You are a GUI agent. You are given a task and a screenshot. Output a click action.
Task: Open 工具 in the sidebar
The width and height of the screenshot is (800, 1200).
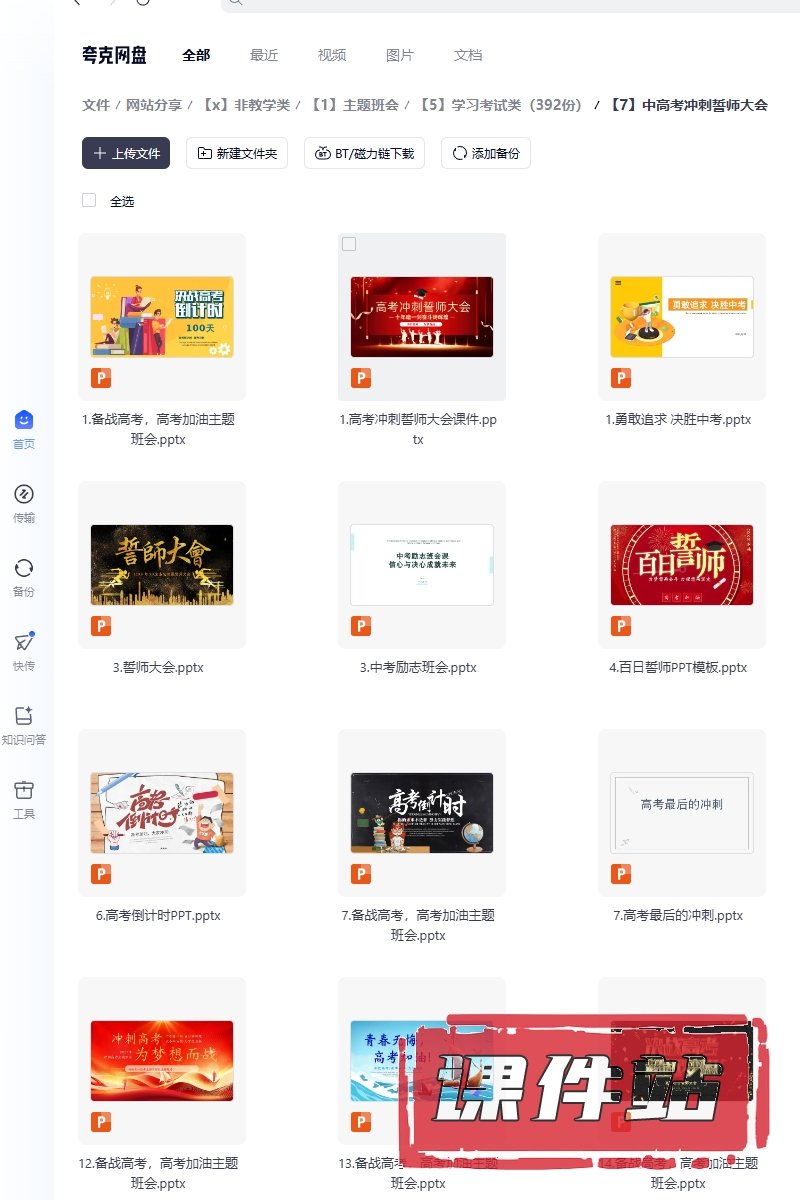tap(24, 799)
